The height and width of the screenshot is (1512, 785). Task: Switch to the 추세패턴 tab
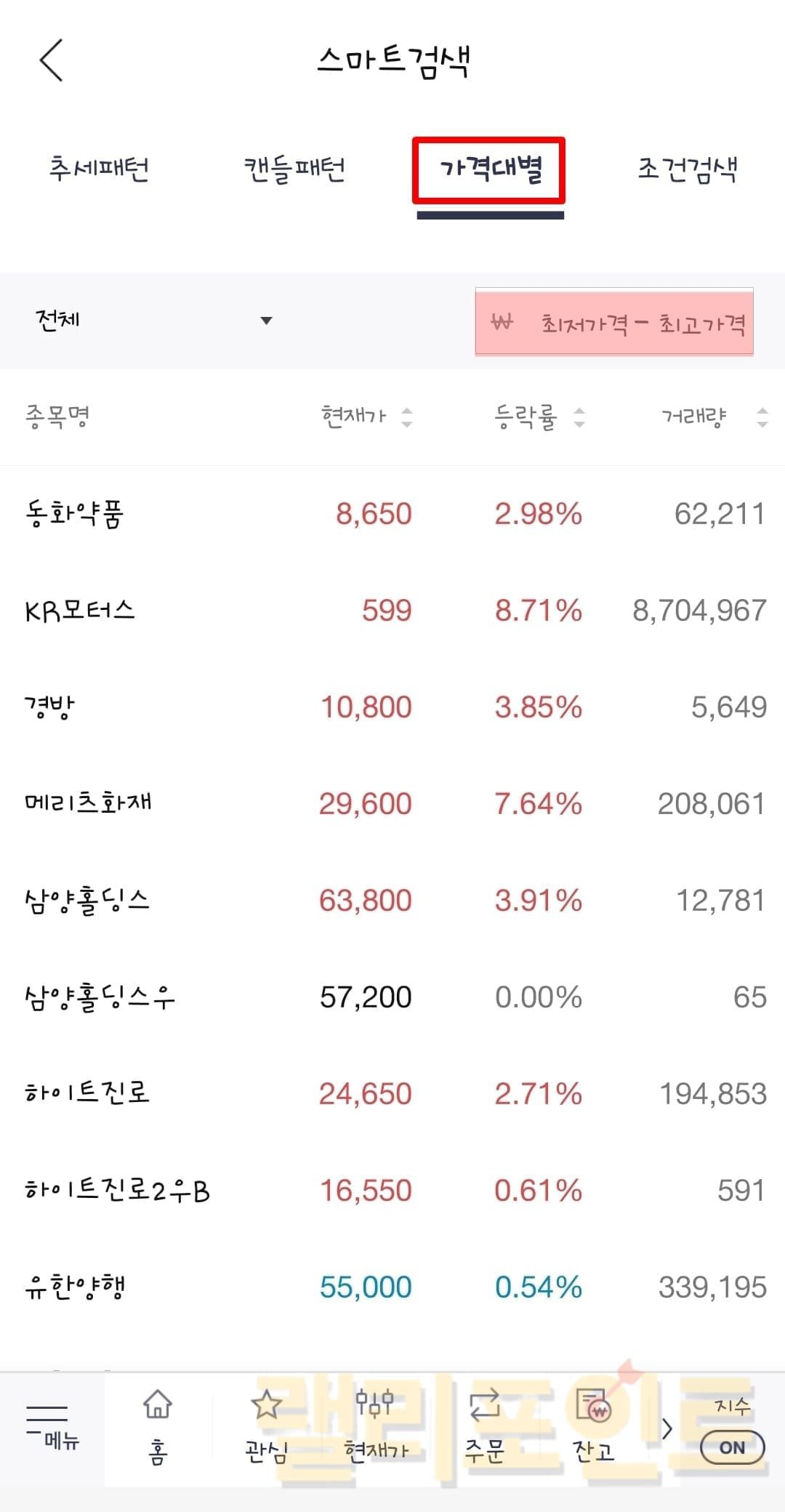point(100,169)
